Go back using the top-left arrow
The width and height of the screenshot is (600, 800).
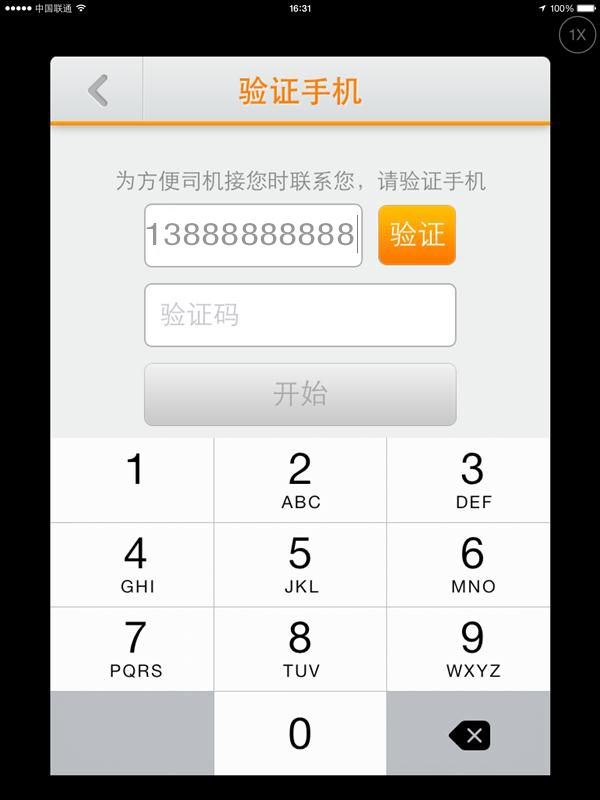coord(97,91)
